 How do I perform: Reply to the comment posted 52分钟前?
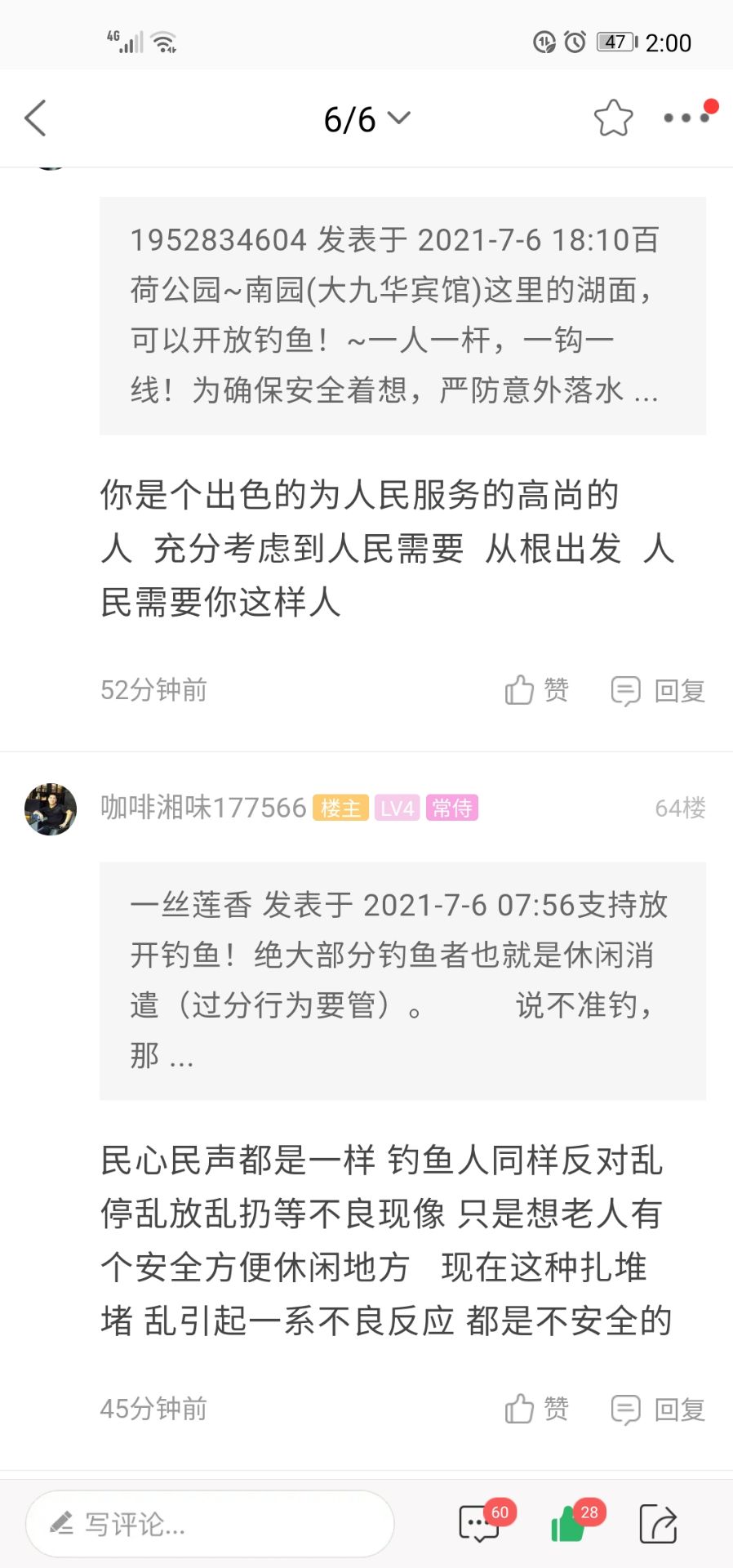pos(658,691)
